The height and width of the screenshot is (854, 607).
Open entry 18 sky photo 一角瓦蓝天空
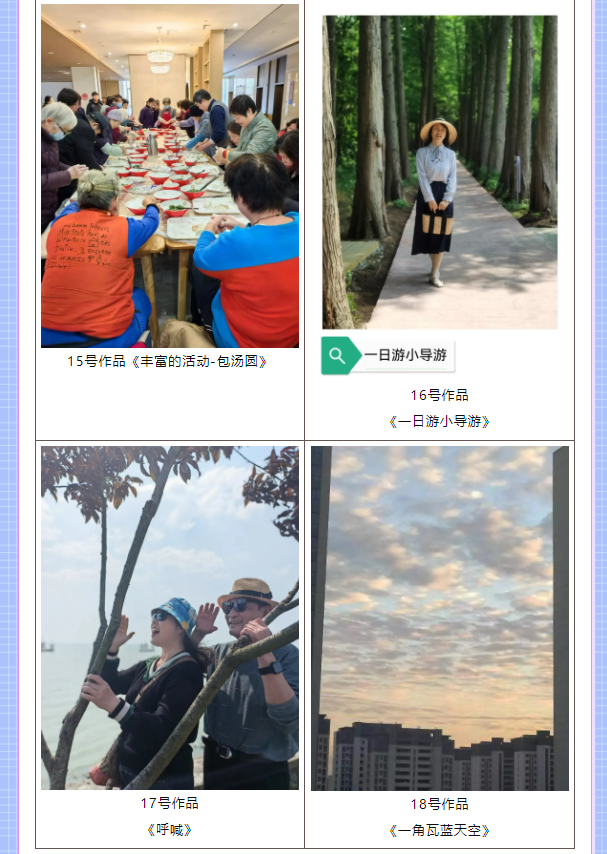[440, 617]
